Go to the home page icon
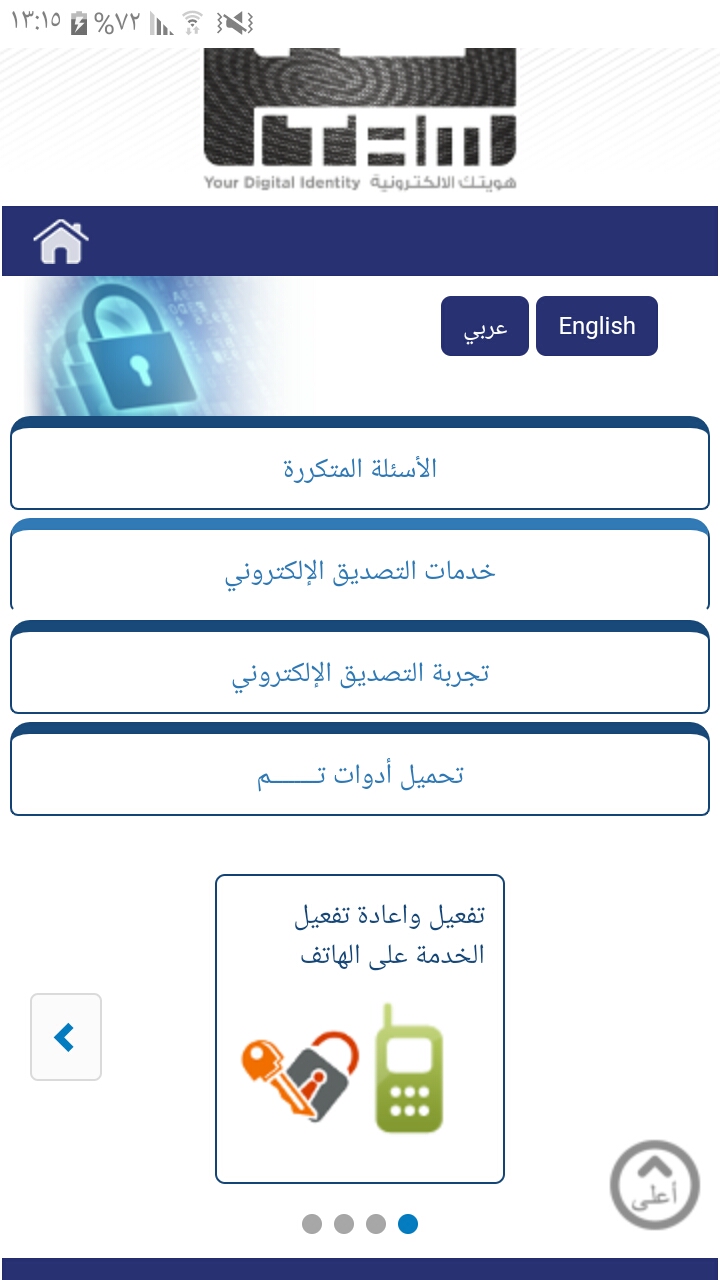The image size is (720, 1280). point(61,241)
